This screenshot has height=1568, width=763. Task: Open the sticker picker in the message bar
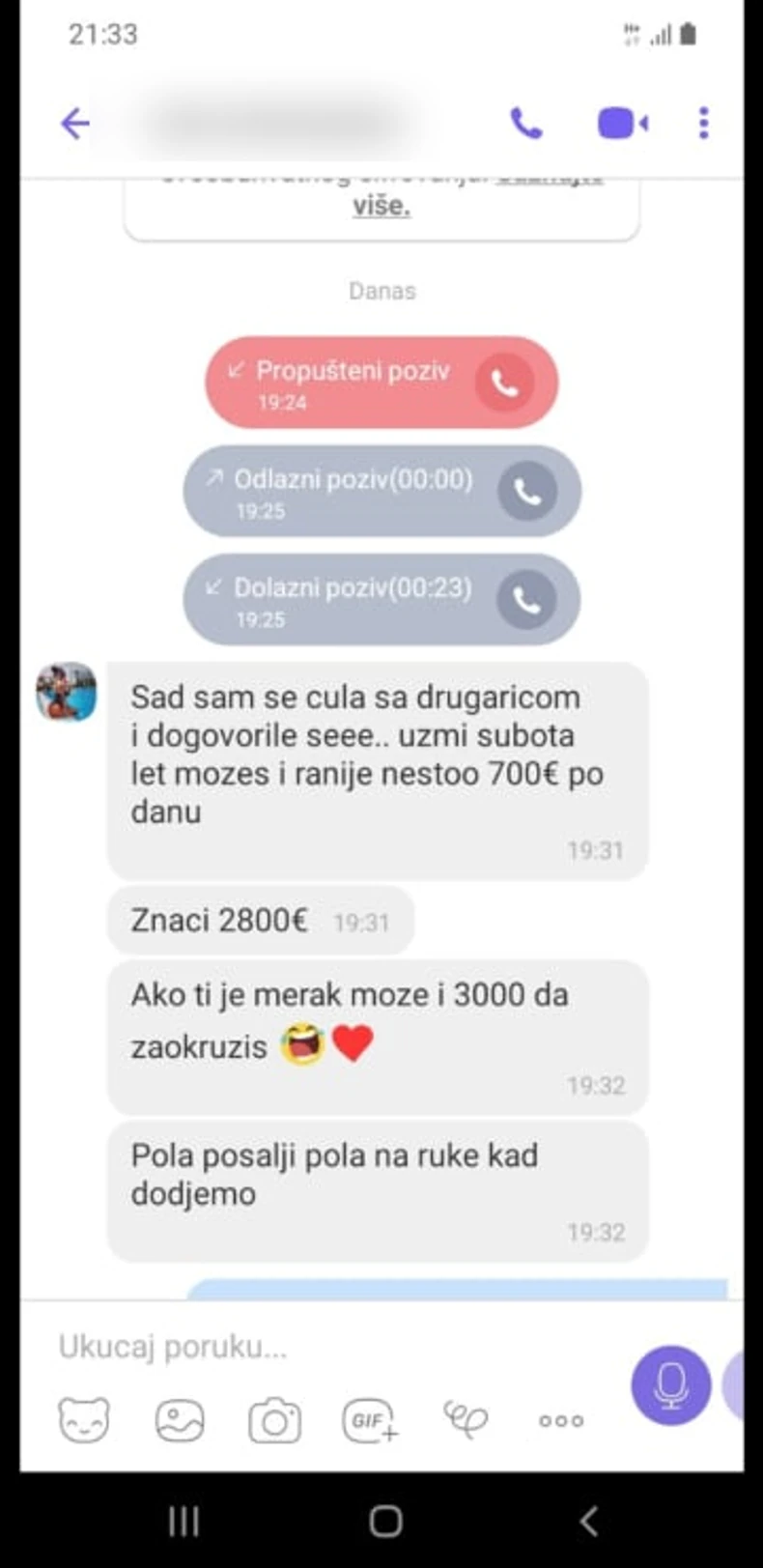(x=86, y=1420)
